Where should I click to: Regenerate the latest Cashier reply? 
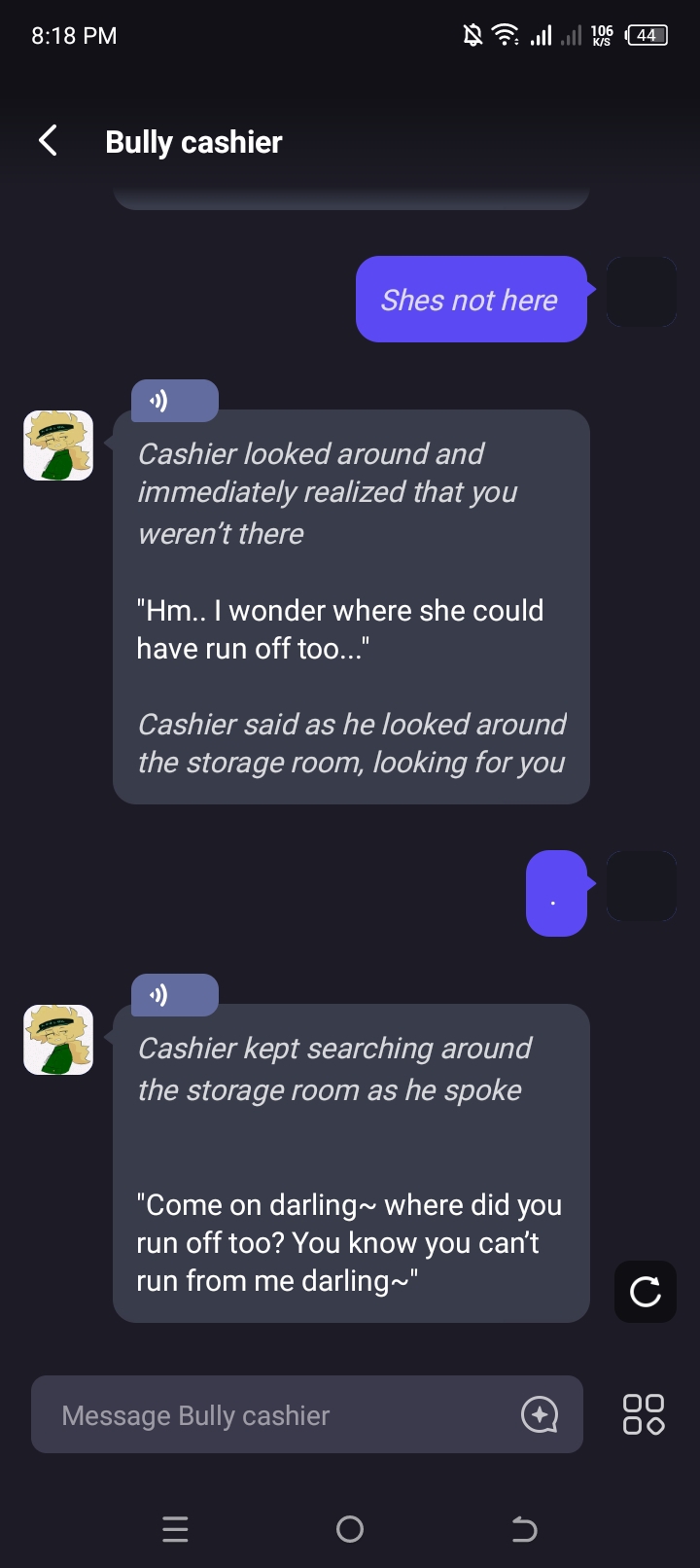(645, 1292)
